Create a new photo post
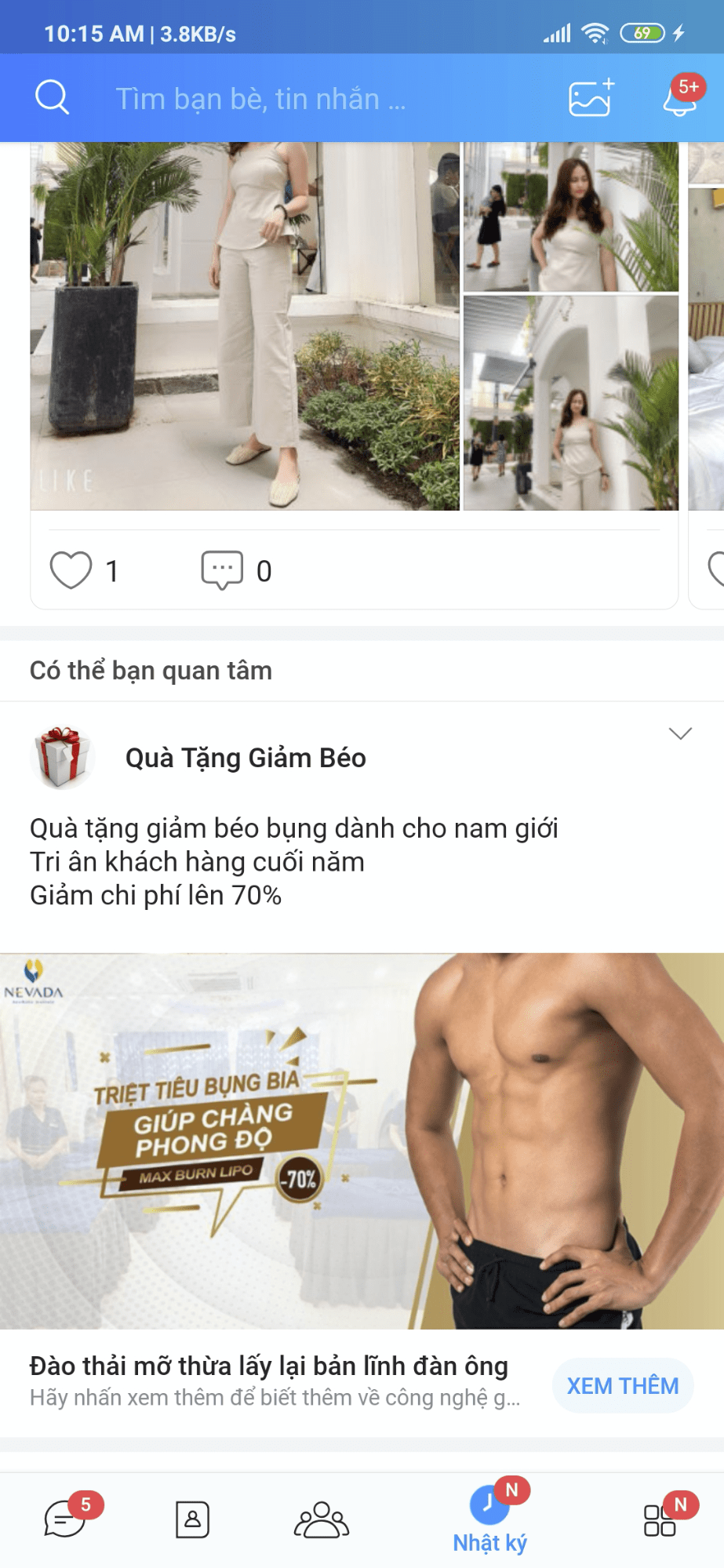This screenshot has width=724, height=1568. coord(591,98)
